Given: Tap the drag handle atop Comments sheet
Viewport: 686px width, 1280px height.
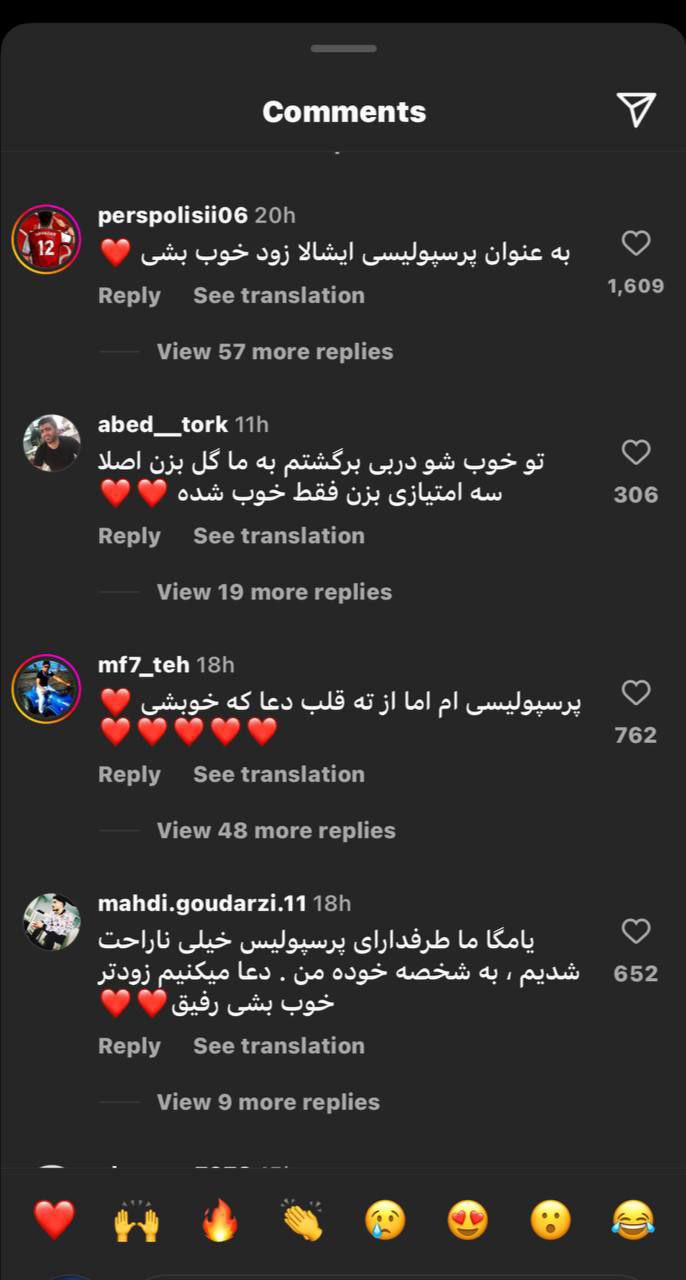Looking at the screenshot, I should pos(343,48).
